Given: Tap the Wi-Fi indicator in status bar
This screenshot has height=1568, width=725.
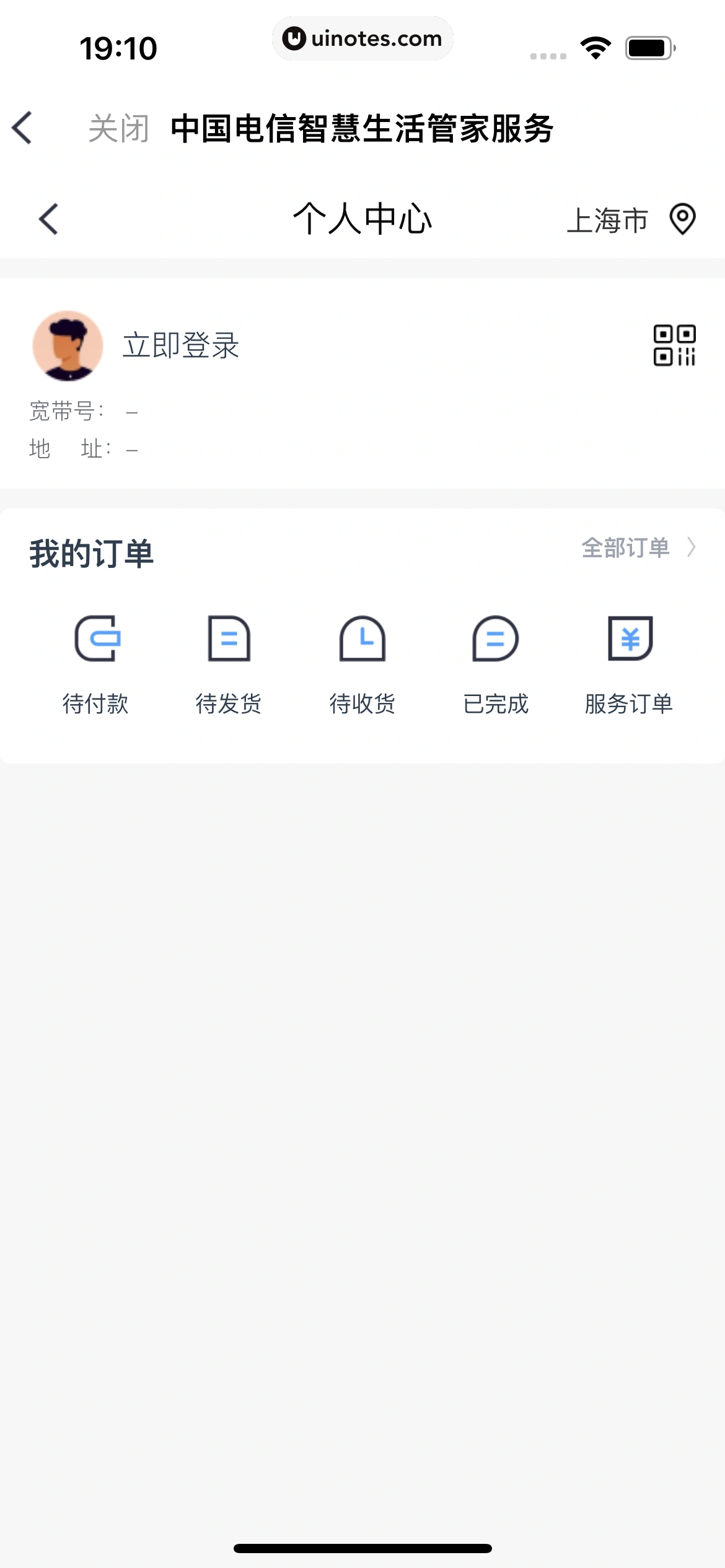Looking at the screenshot, I should [x=595, y=46].
